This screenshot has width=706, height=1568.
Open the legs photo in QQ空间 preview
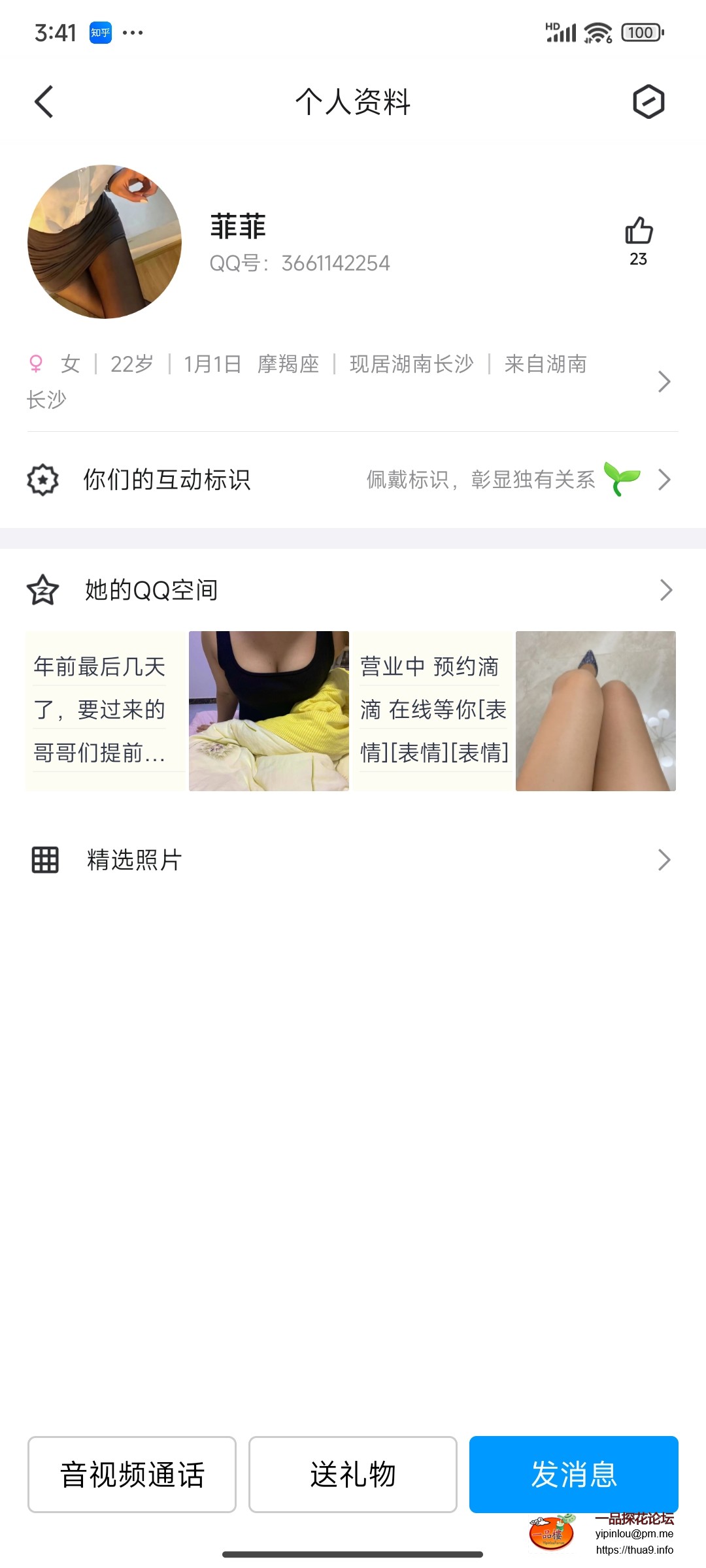[x=596, y=711]
